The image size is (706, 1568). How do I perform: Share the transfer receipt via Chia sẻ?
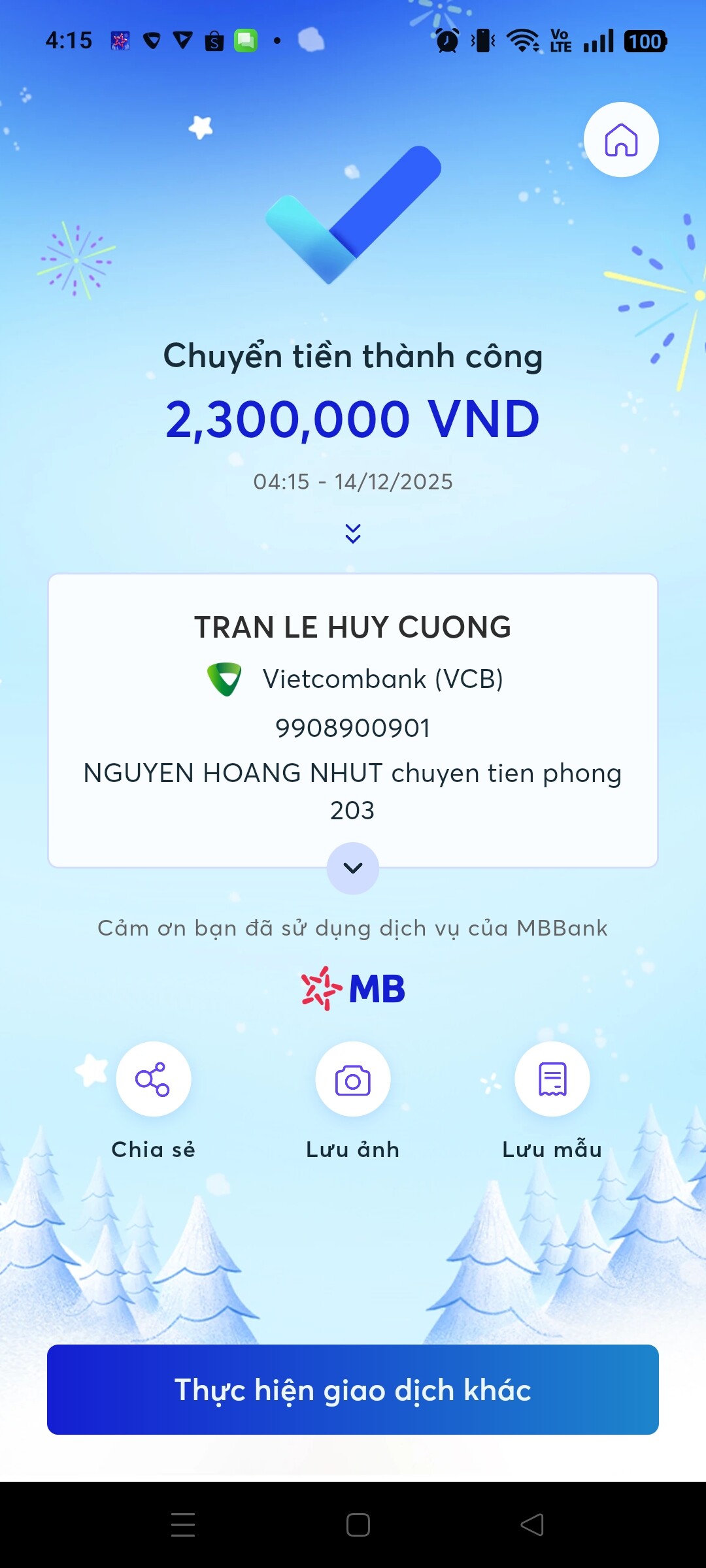point(153,1079)
